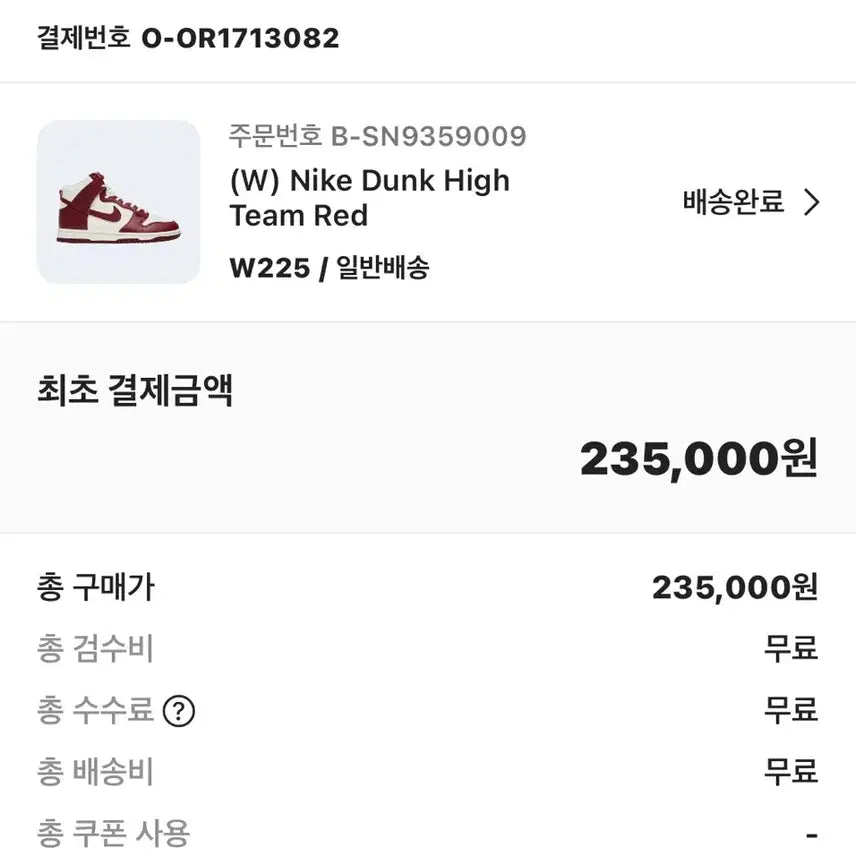Open the 배송완료 delivery status details

pos(751,202)
